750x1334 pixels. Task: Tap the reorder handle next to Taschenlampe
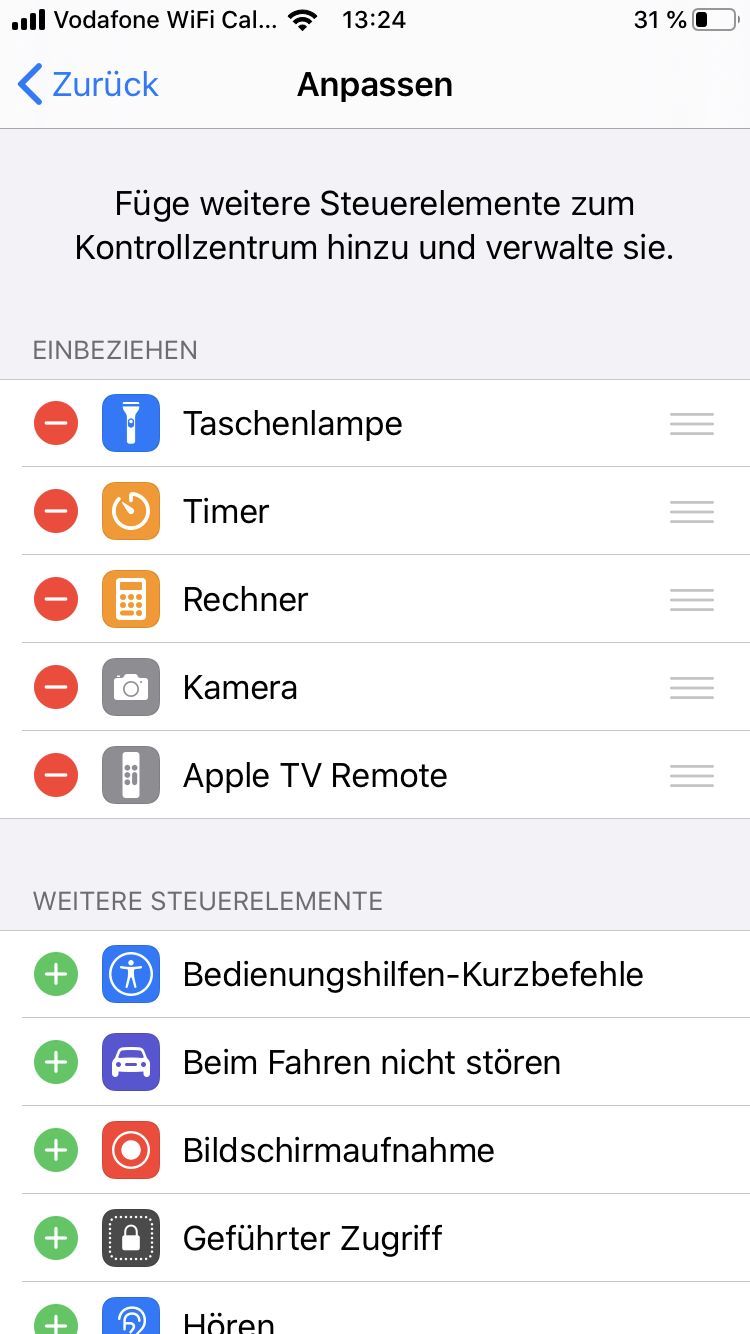click(692, 423)
